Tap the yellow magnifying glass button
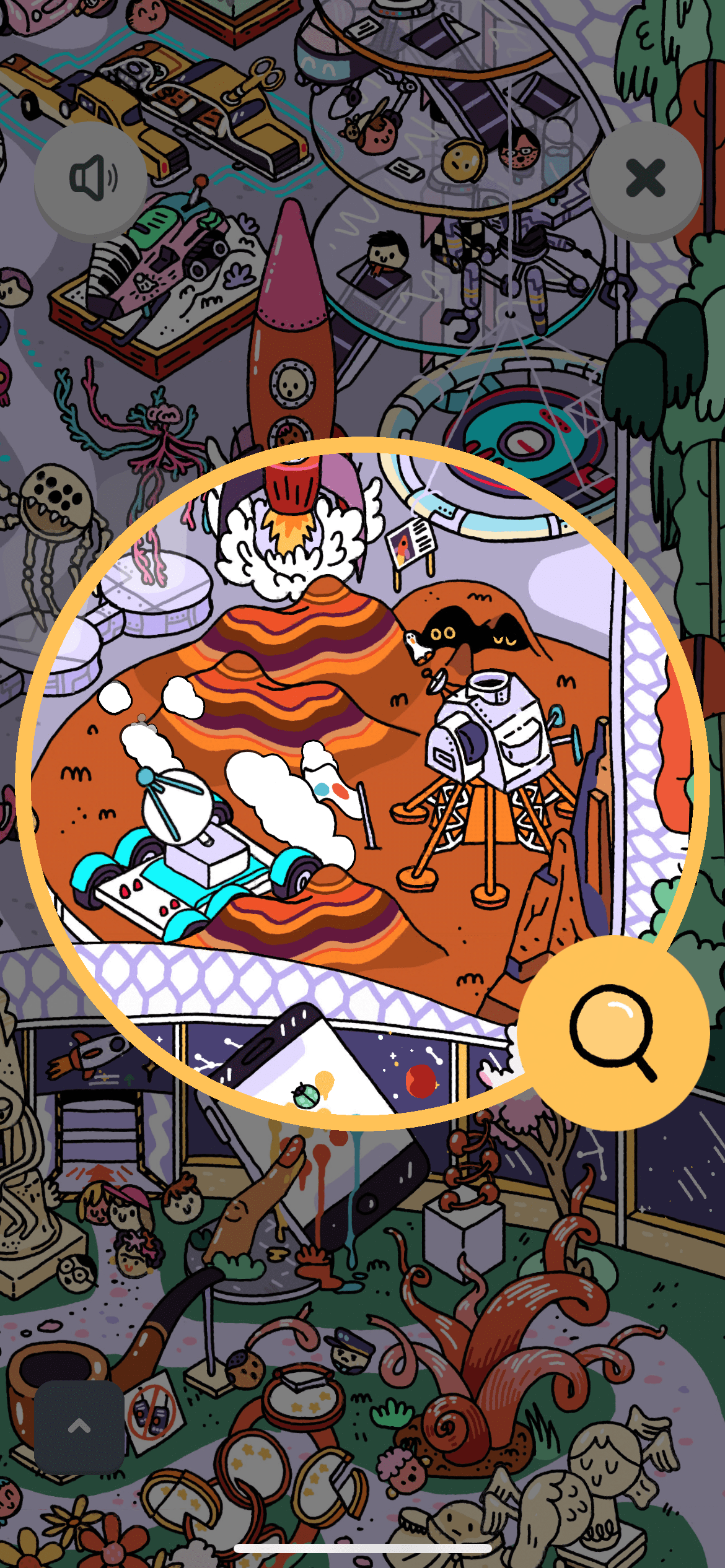The height and width of the screenshot is (1568, 725). [x=613, y=1032]
